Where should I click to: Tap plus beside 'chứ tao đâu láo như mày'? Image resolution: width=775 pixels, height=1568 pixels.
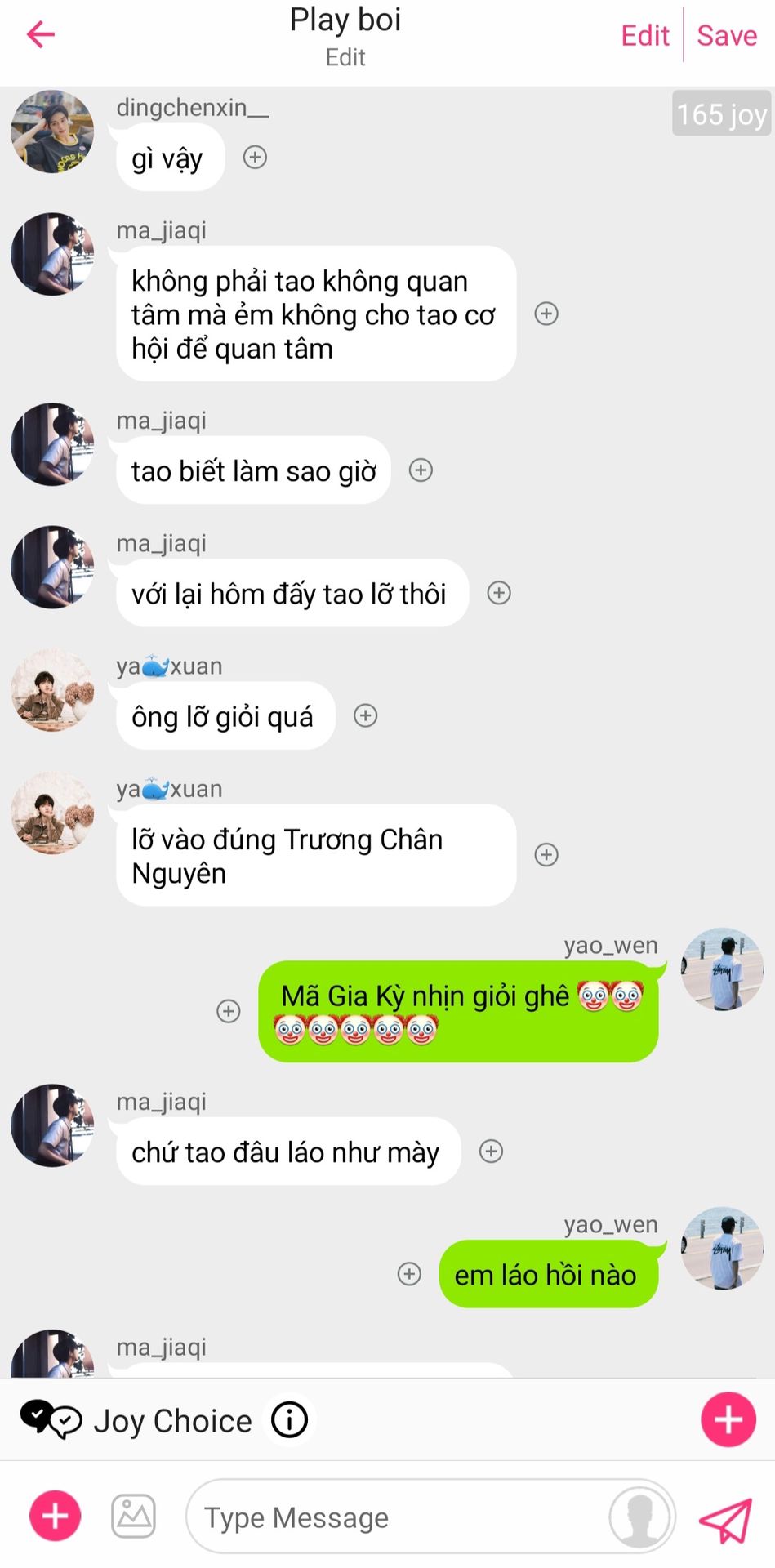491,1151
